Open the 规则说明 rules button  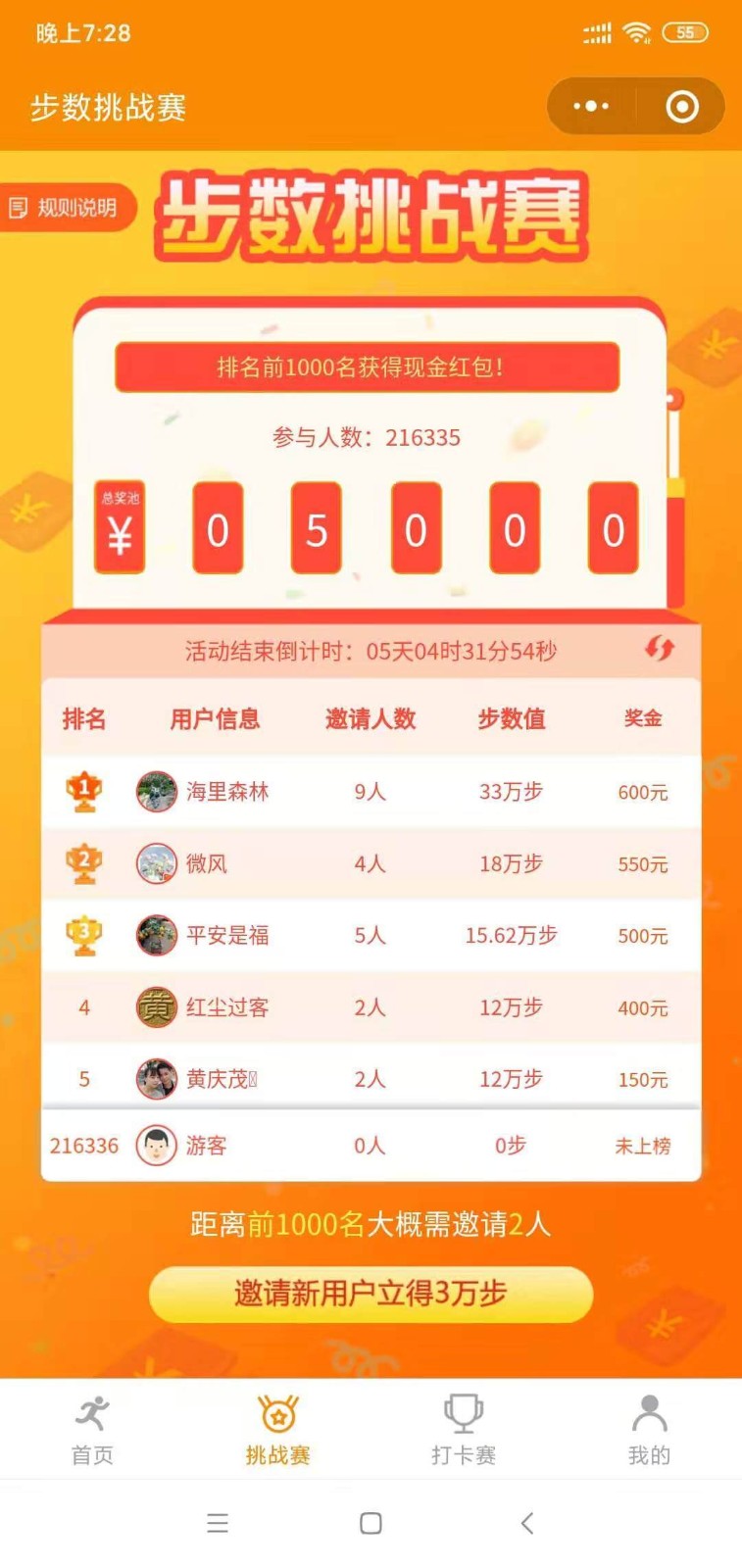click(x=65, y=208)
